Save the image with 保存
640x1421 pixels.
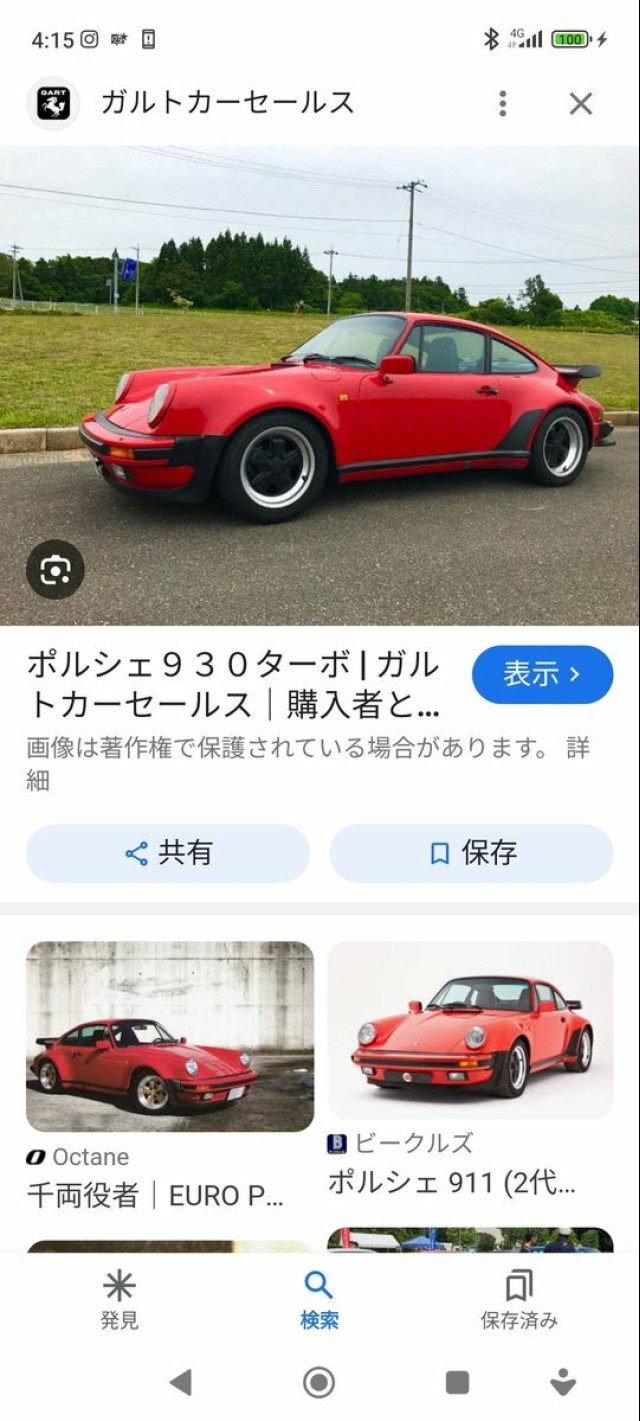471,853
